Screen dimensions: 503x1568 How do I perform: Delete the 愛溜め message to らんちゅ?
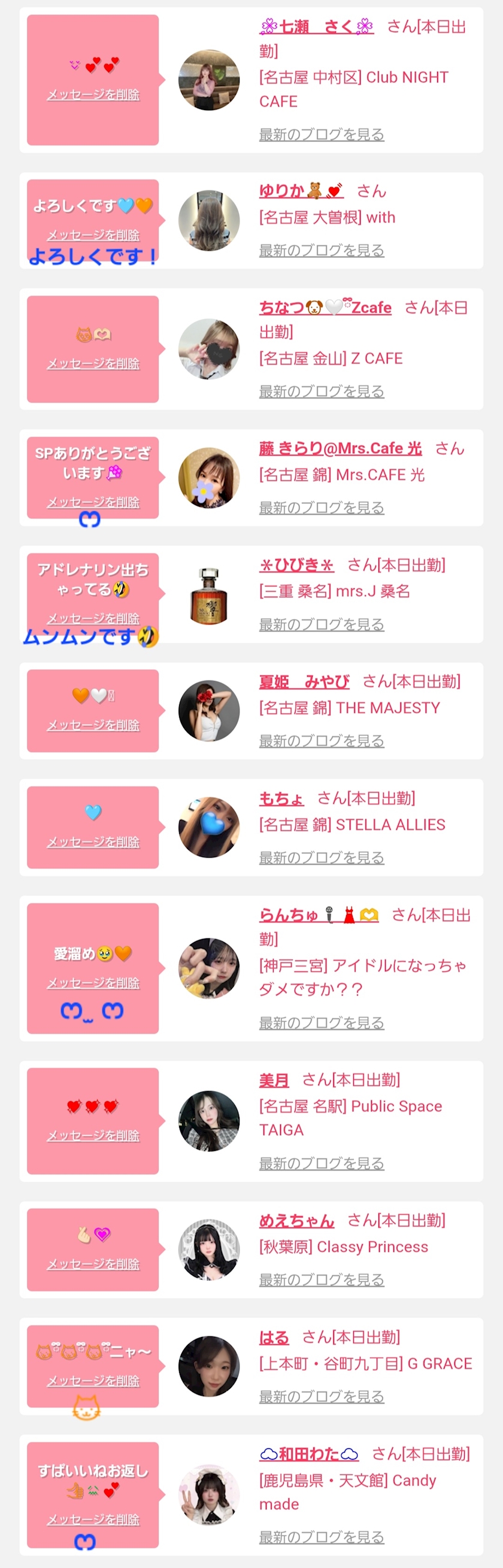pyautogui.click(x=93, y=983)
